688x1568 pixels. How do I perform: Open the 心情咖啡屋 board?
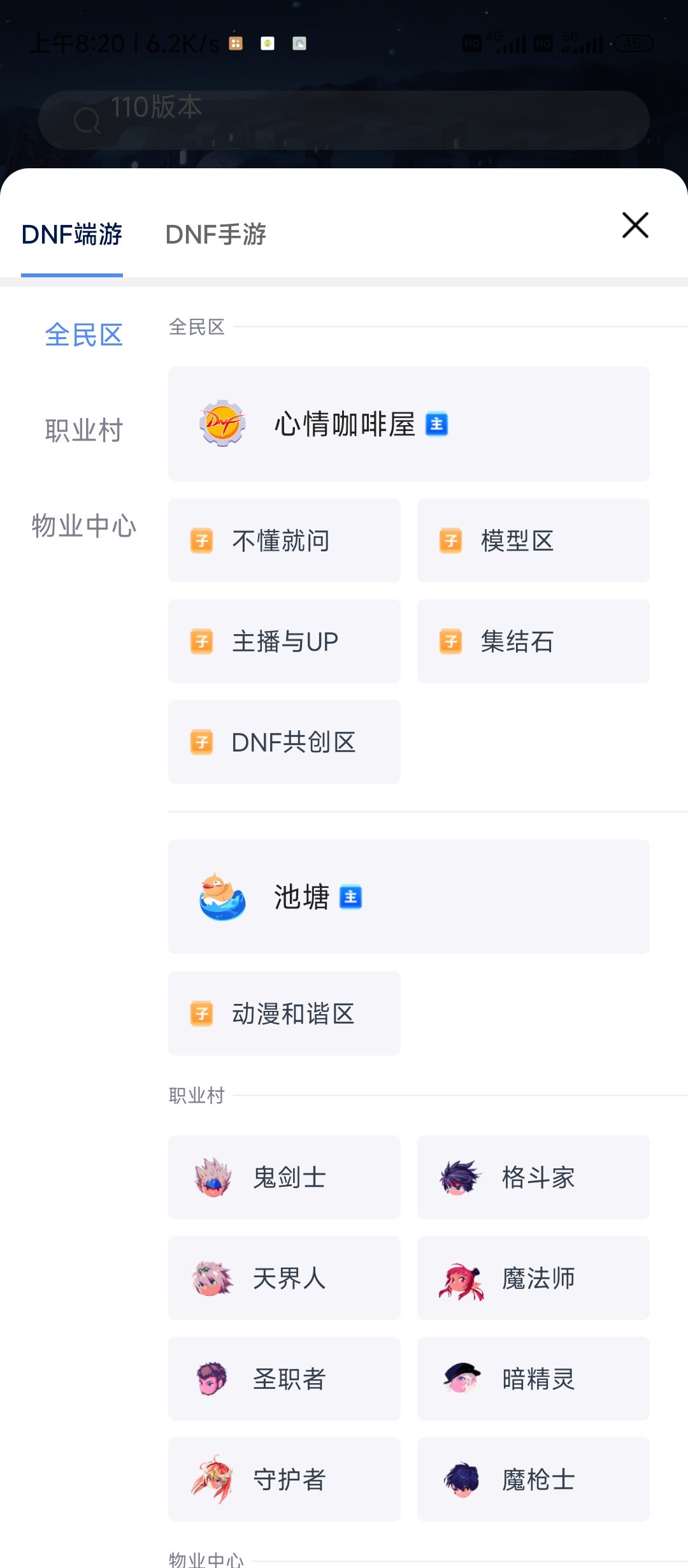pyautogui.click(x=409, y=424)
